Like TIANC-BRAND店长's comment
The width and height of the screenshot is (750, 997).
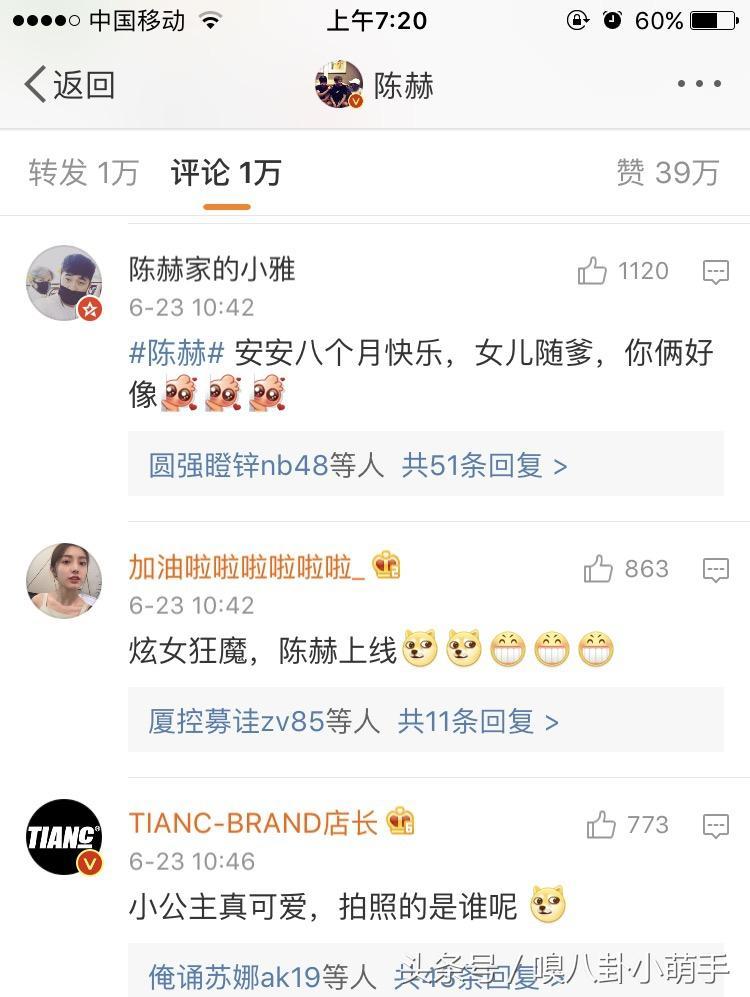602,825
